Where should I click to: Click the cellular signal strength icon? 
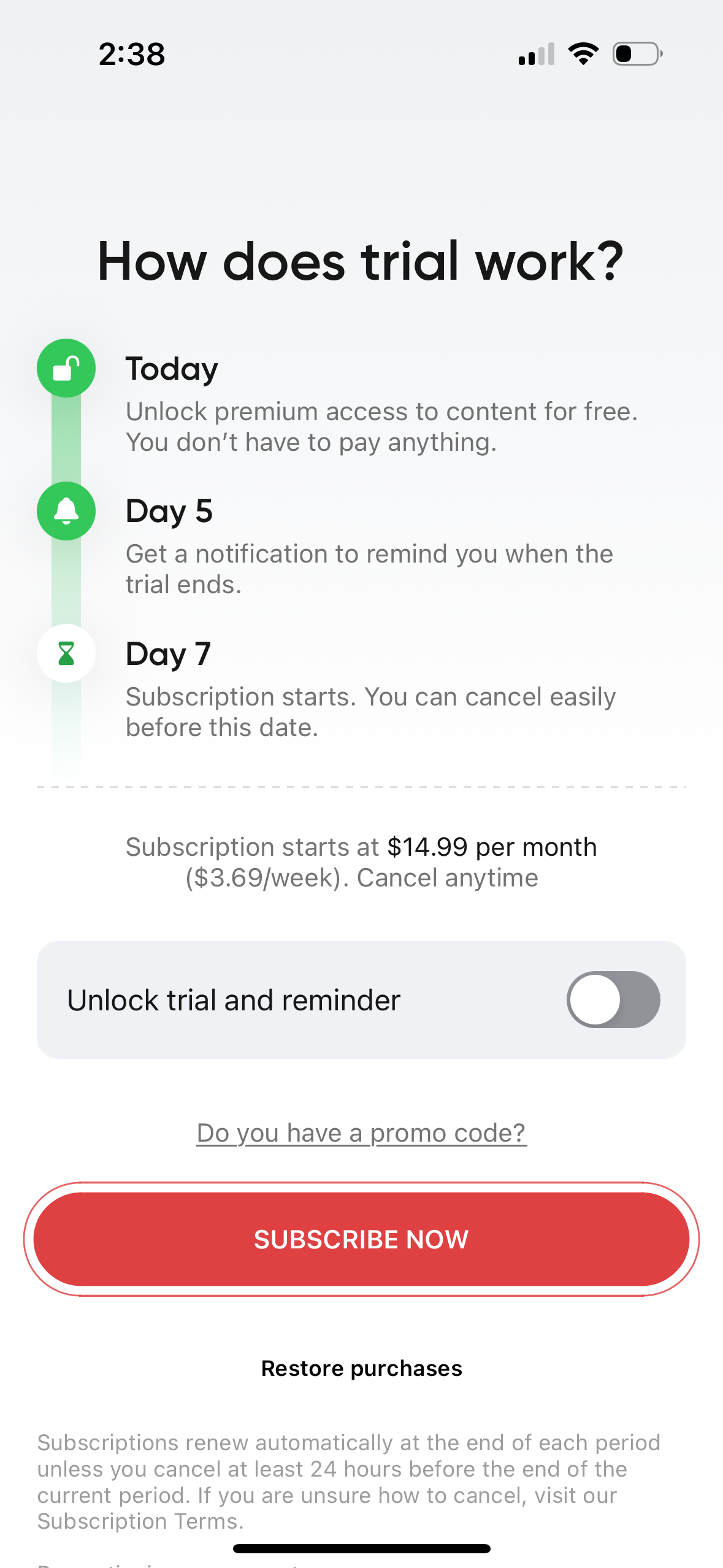[x=535, y=54]
